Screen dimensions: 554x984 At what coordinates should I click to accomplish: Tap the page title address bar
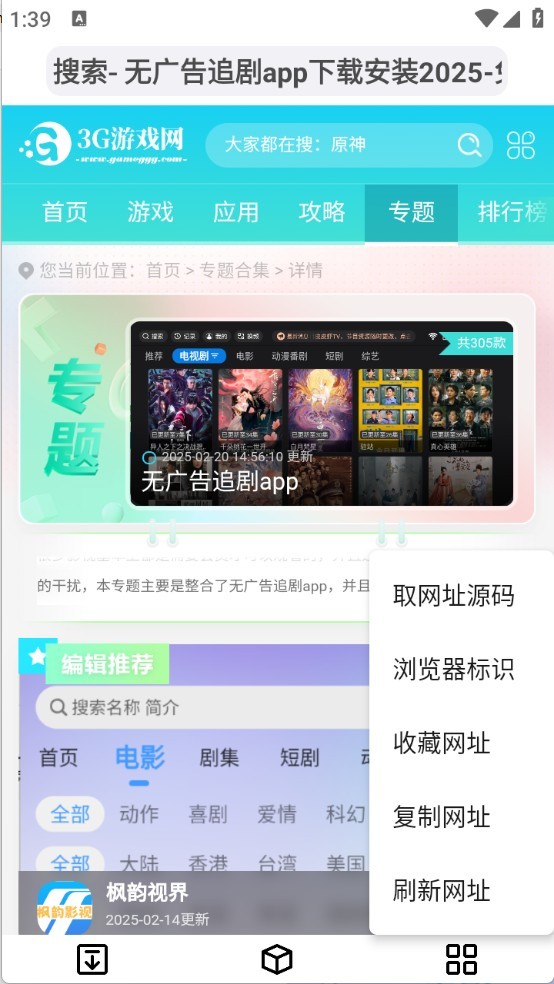point(277,71)
